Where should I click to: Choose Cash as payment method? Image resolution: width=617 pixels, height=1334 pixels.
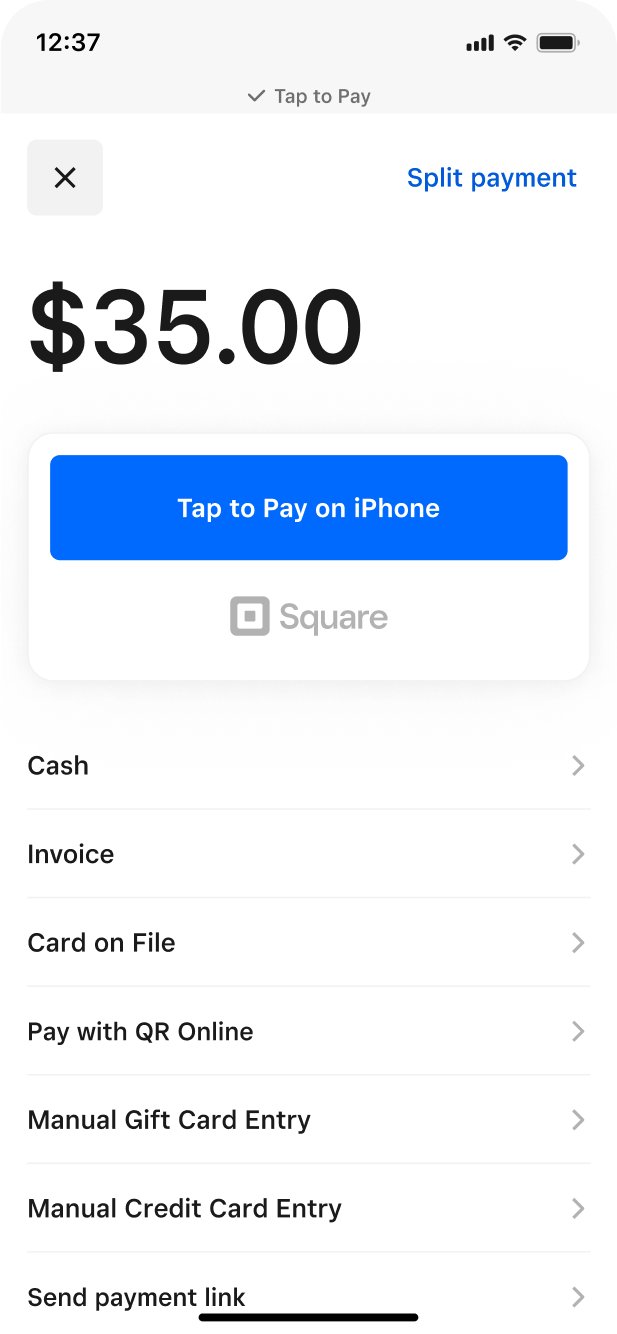tap(308, 766)
